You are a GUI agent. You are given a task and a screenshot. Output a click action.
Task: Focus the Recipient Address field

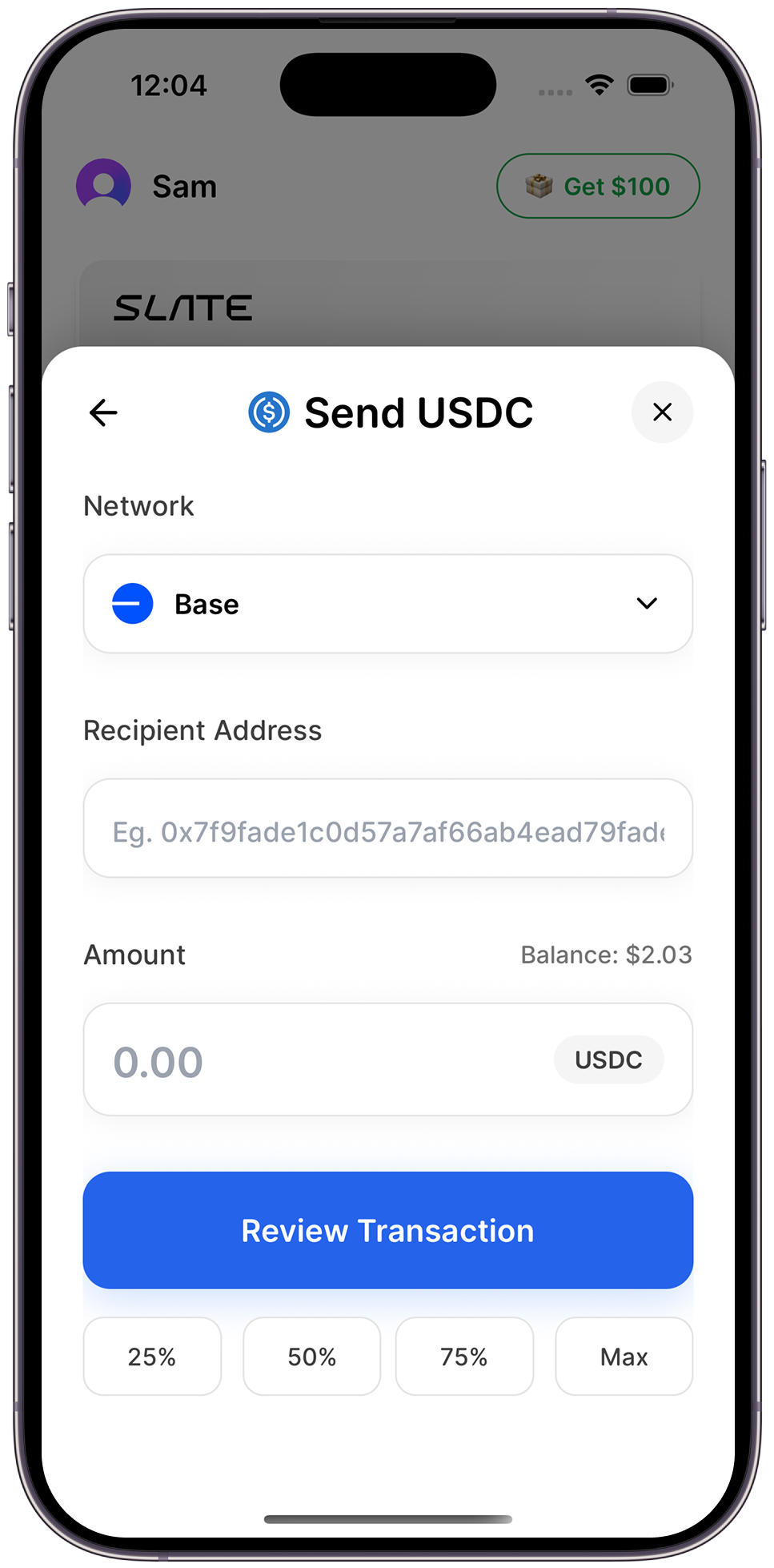[387, 829]
